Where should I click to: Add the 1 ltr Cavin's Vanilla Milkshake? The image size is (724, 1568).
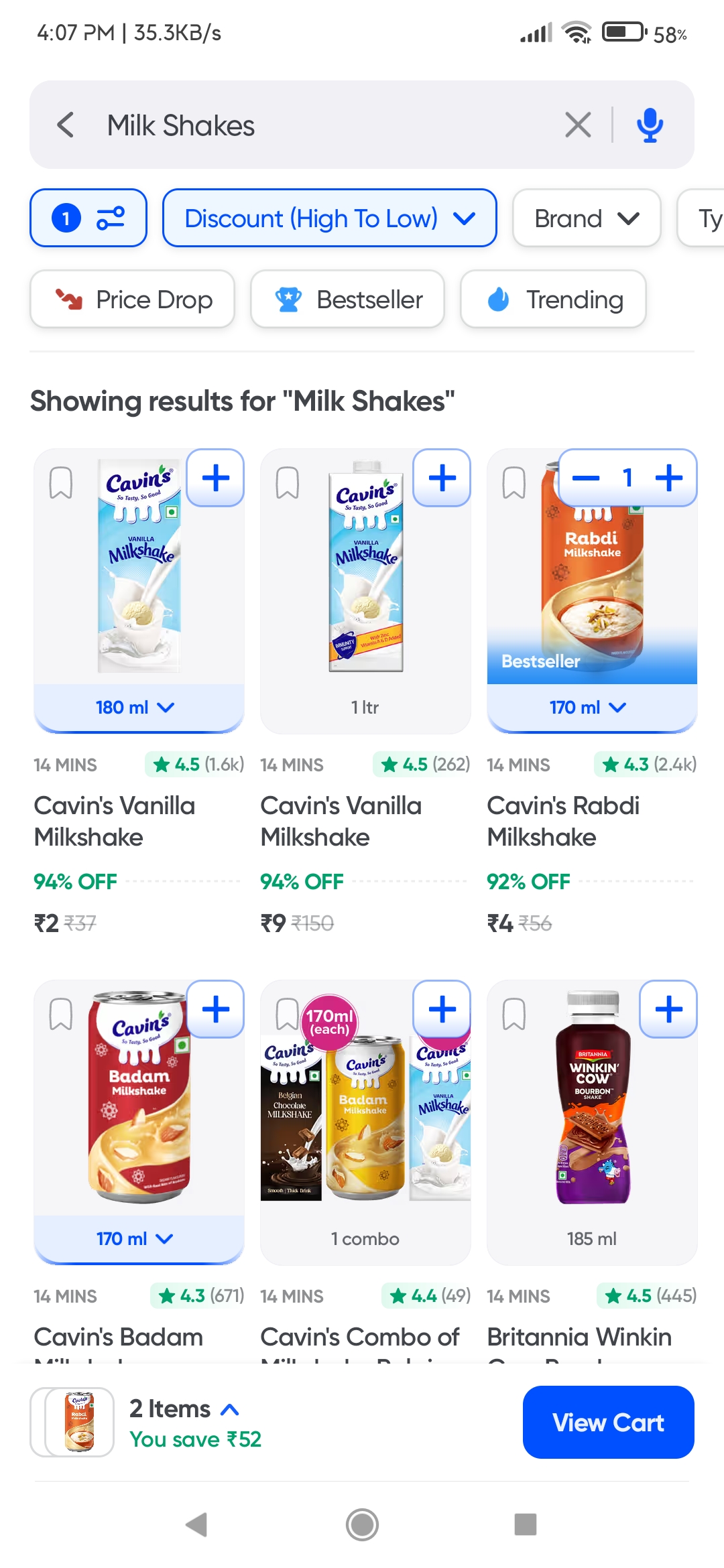tap(442, 478)
